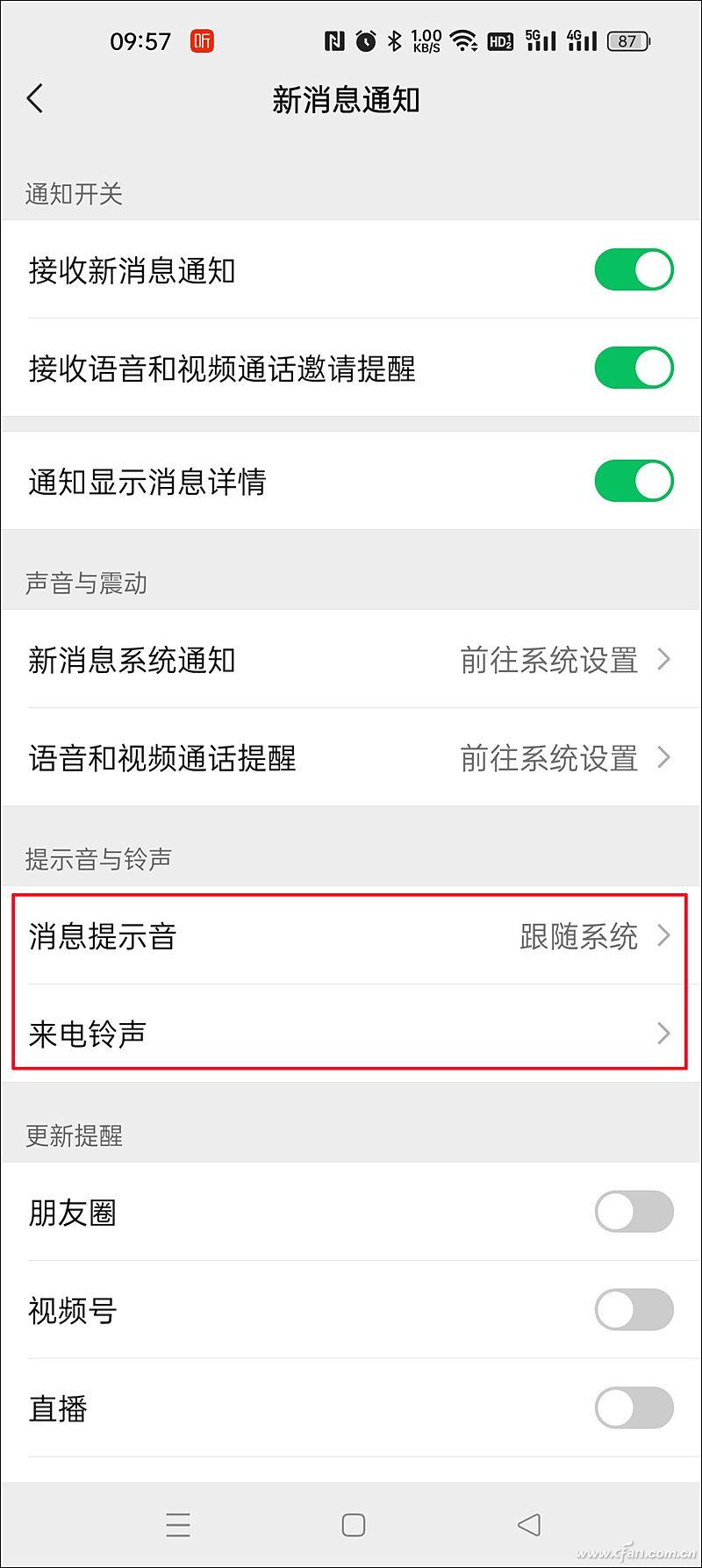Tap the Bluetooth icon in the status bar
The width and height of the screenshot is (702, 1568).
(x=395, y=40)
